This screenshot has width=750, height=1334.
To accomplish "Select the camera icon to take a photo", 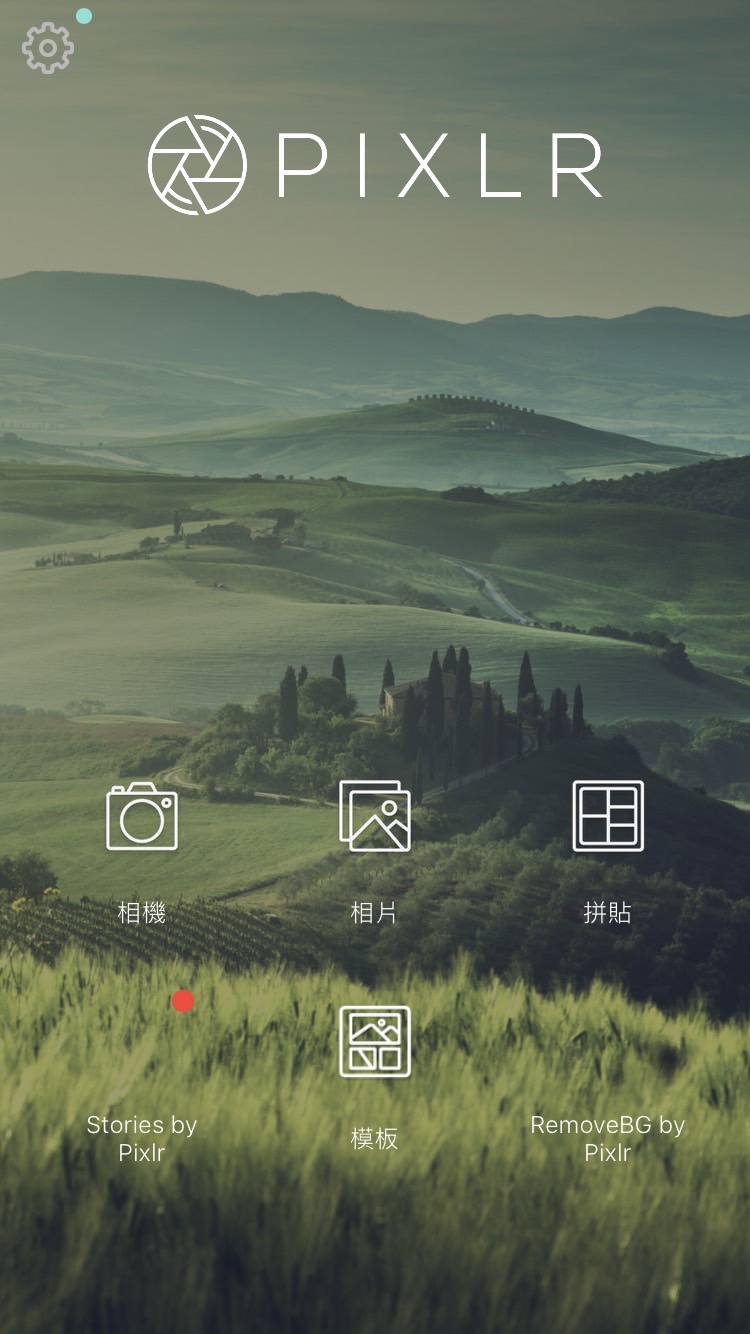I will [x=141, y=816].
